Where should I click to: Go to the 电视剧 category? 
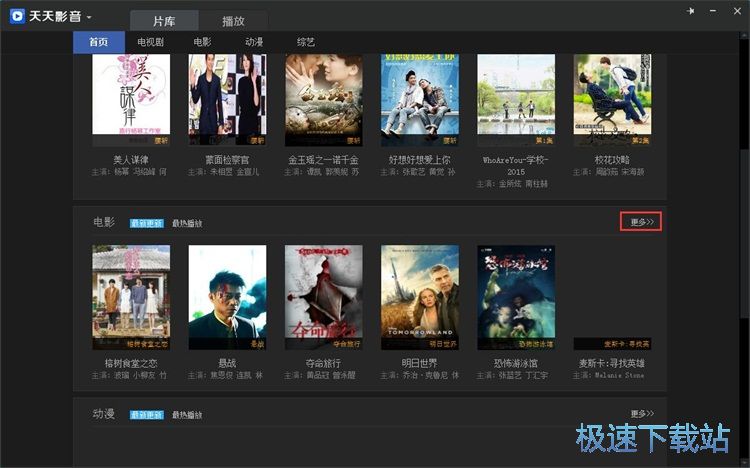click(151, 43)
